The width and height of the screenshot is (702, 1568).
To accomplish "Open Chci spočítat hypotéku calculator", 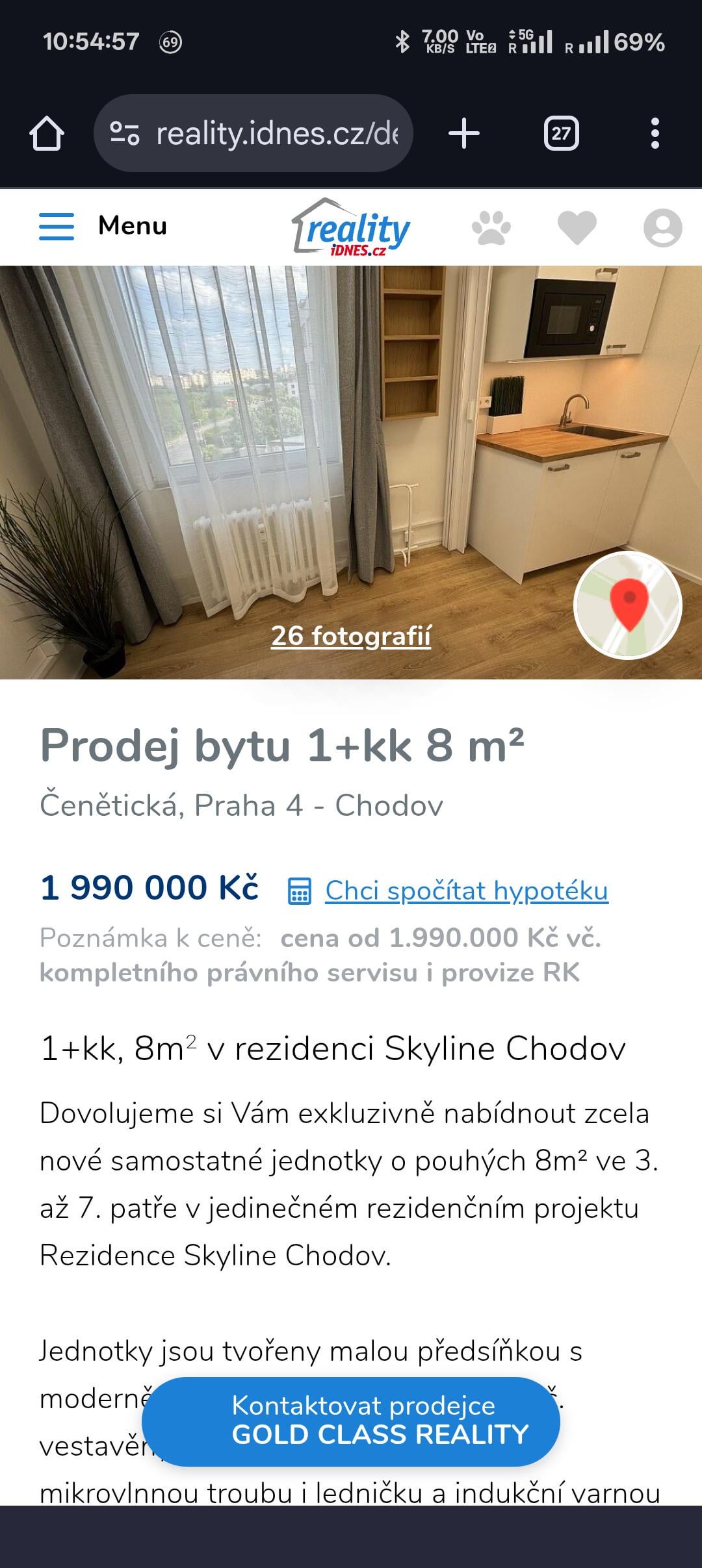I will click(466, 891).
